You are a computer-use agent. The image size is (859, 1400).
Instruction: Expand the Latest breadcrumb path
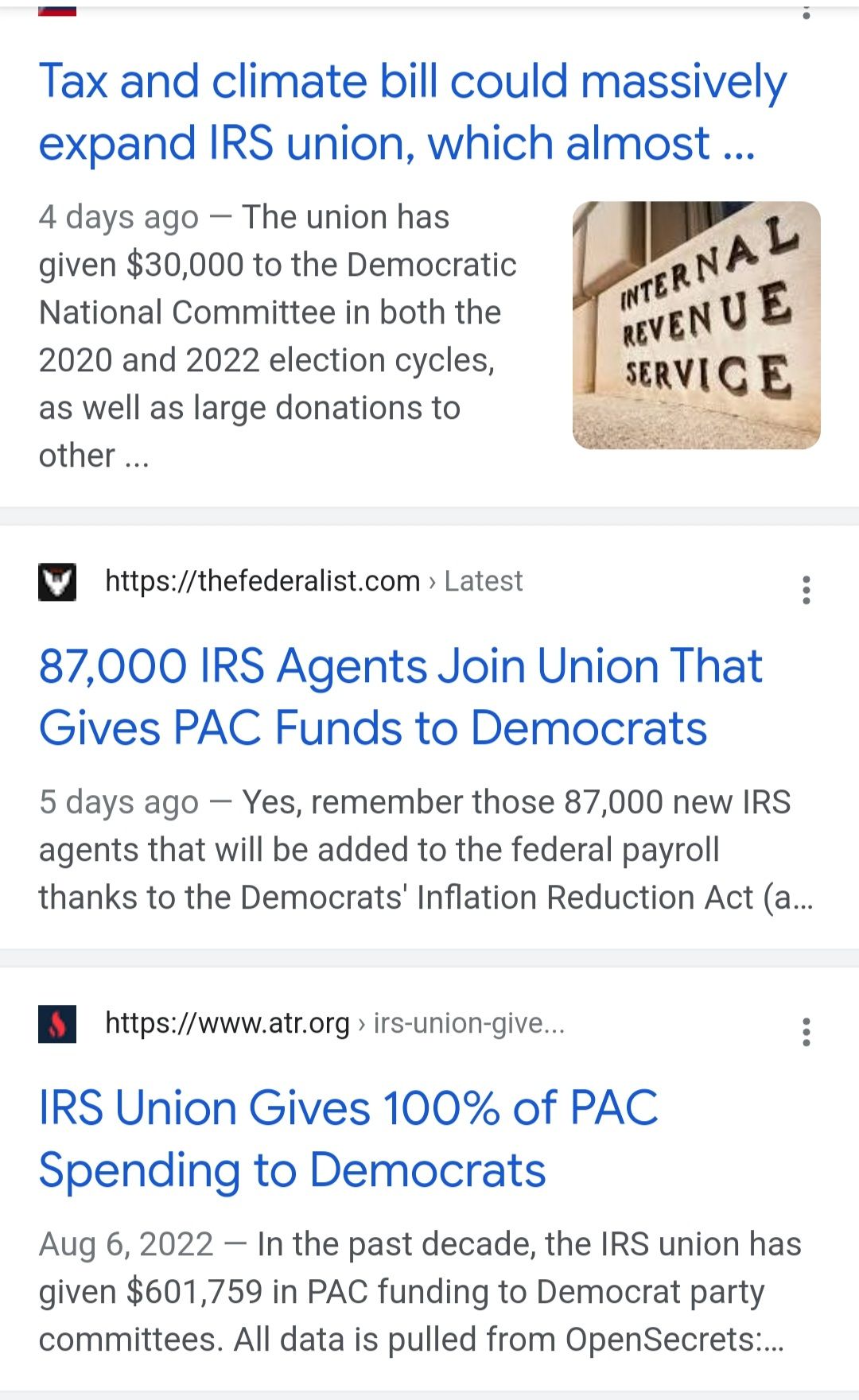483,581
